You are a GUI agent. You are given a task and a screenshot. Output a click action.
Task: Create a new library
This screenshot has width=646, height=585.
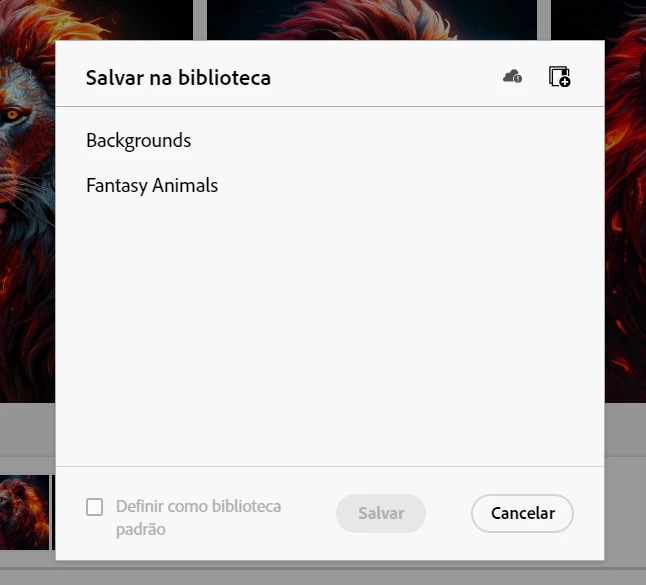(x=560, y=77)
